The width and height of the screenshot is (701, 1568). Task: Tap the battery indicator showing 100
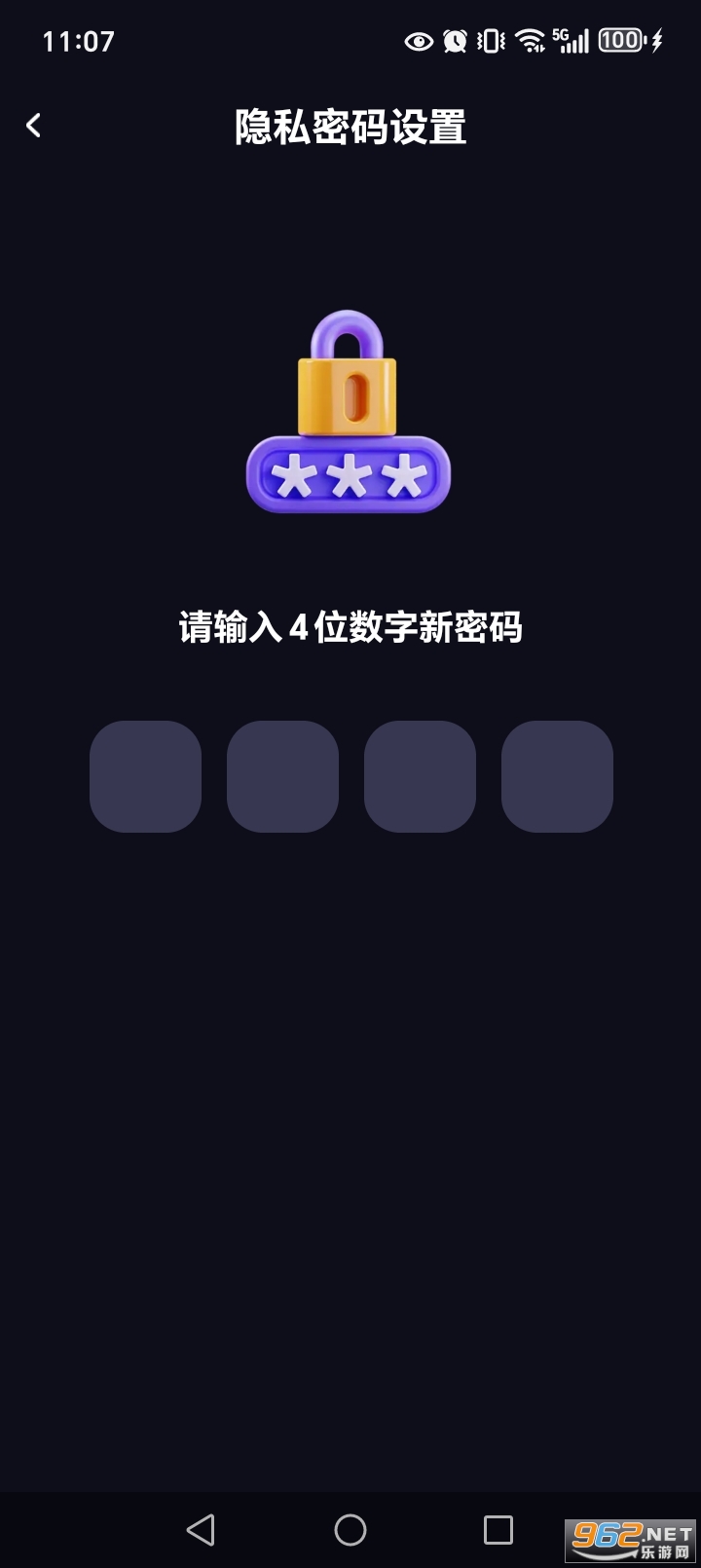[618, 41]
